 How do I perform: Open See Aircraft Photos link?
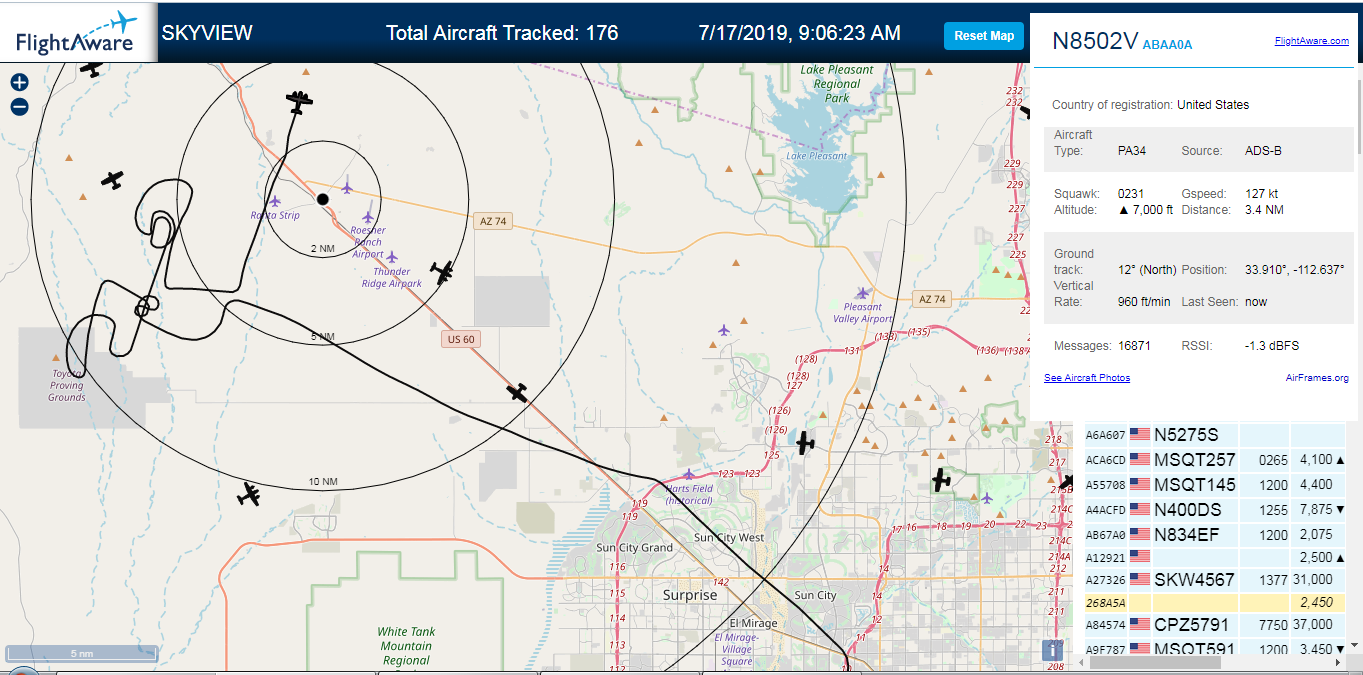point(1087,378)
